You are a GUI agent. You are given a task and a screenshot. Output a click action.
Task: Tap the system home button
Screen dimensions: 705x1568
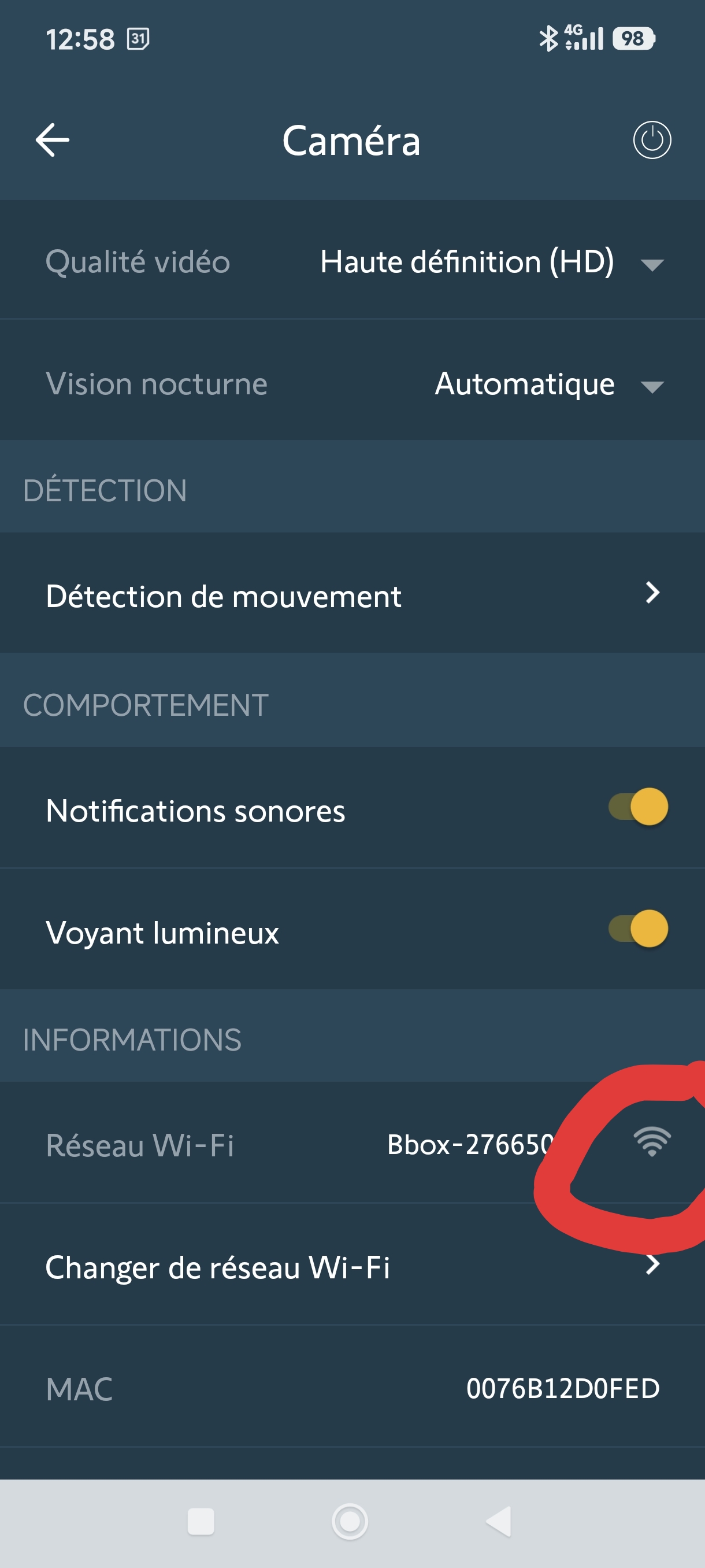350,1522
